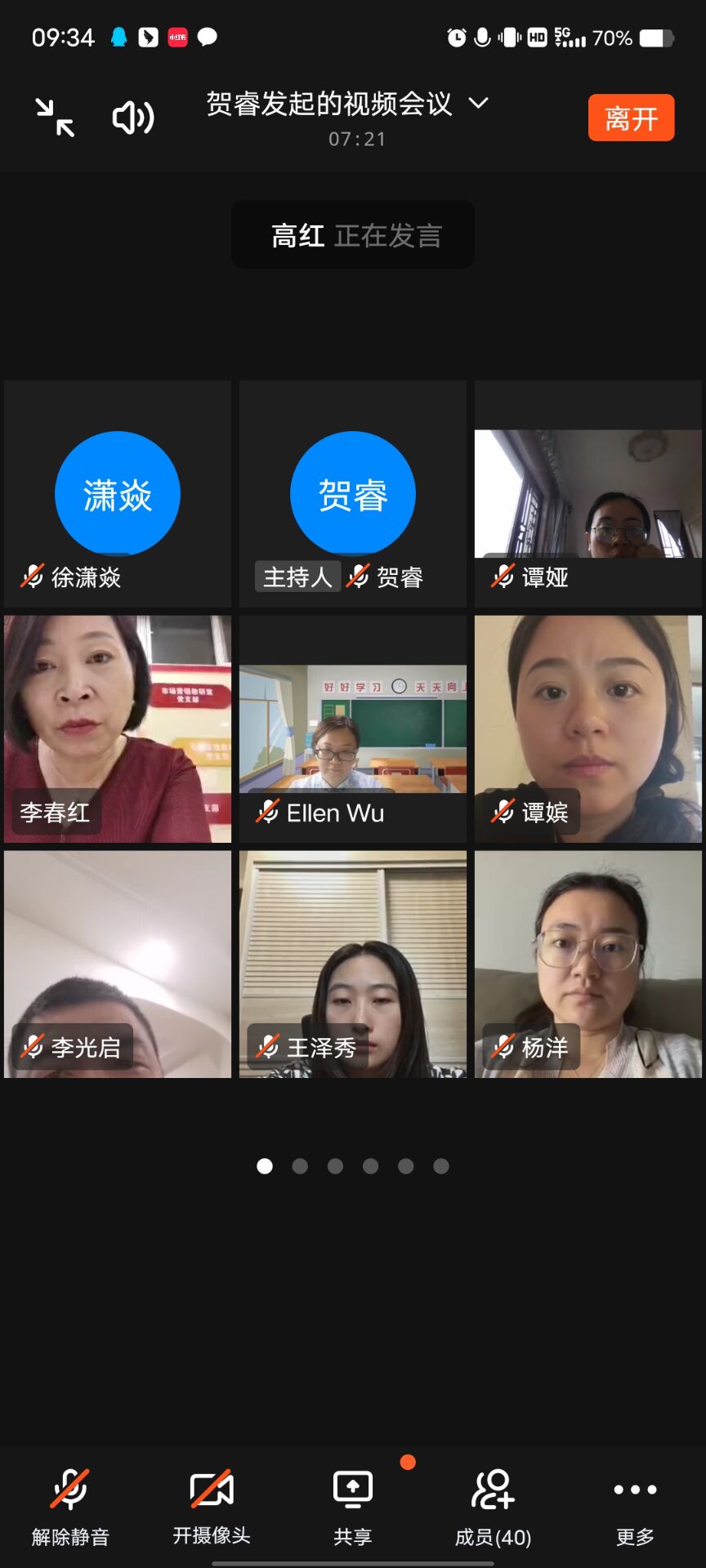View 李光启's video tile

[118, 964]
